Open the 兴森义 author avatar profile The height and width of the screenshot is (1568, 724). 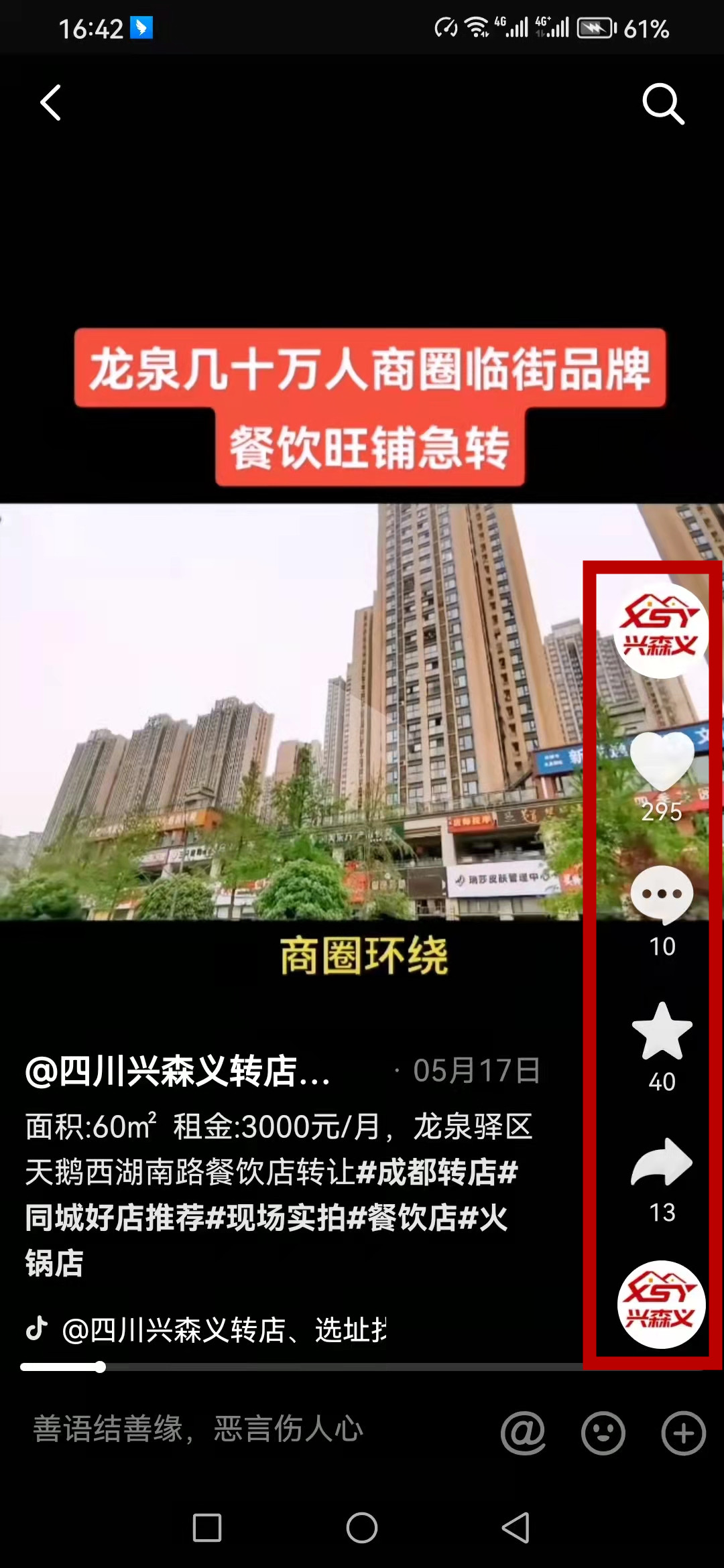tap(661, 630)
